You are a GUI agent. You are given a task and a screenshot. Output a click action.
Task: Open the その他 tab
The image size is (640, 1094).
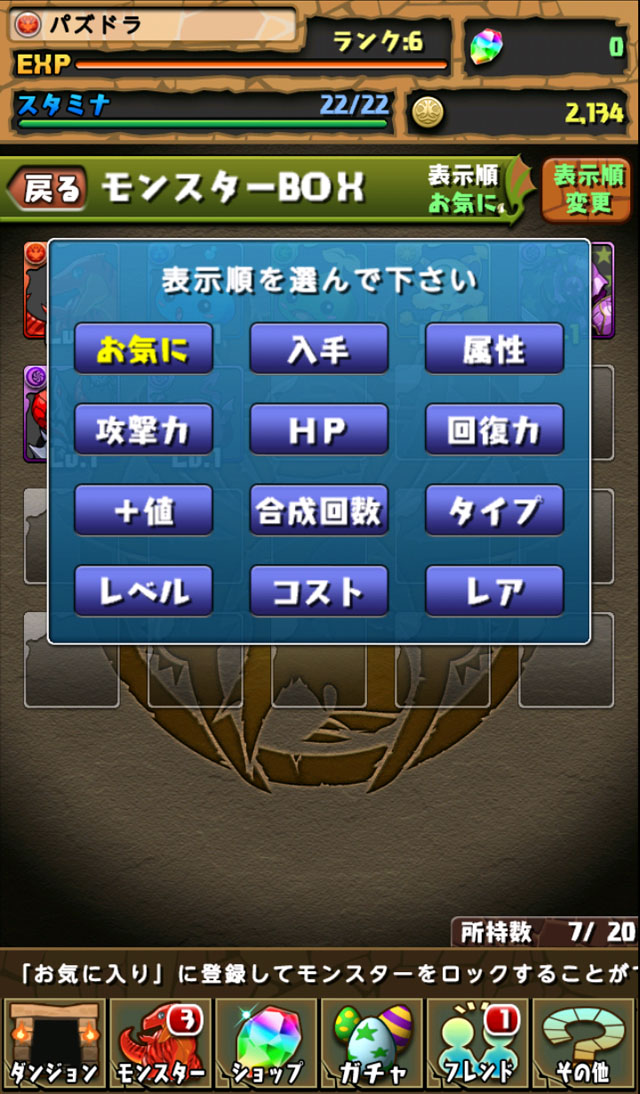(x=584, y=1044)
